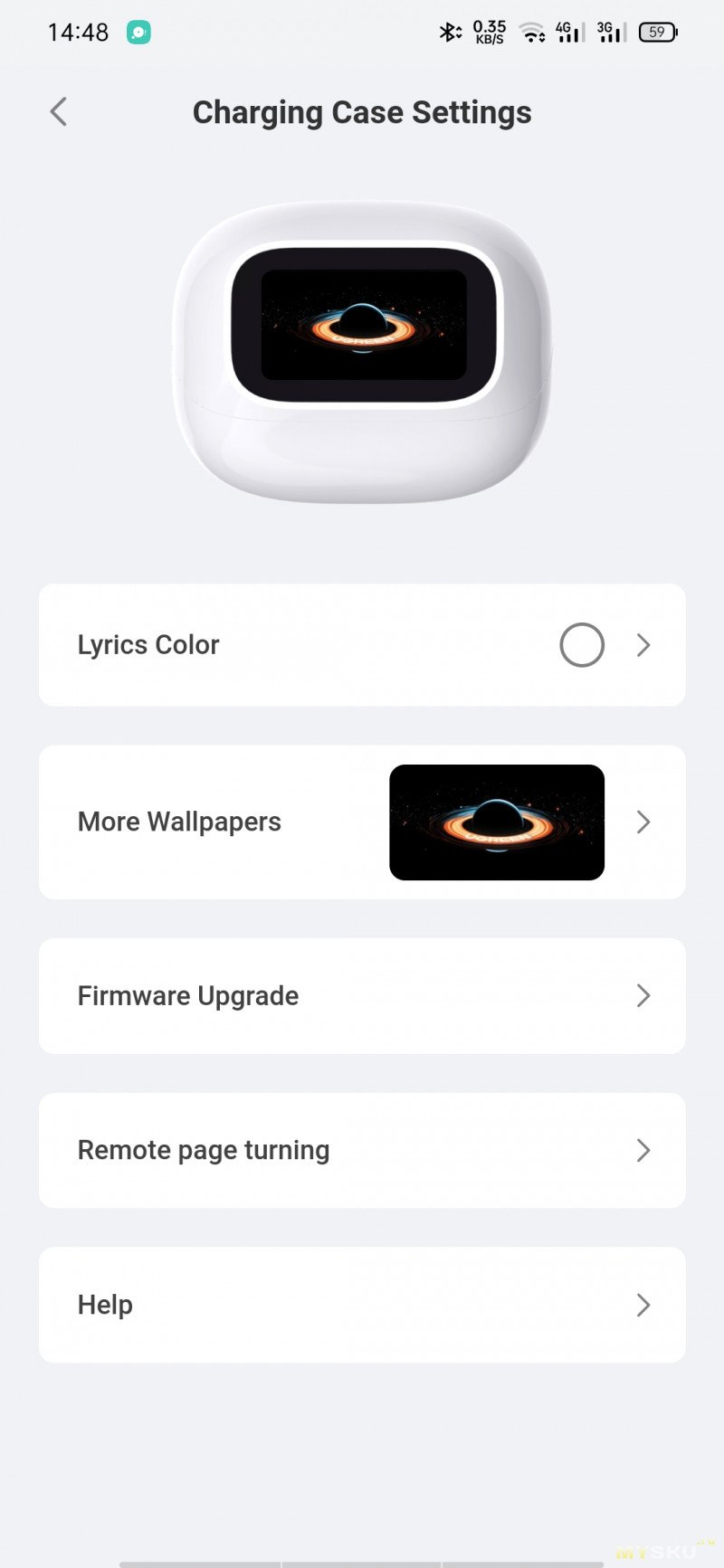This screenshot has width=724, height=1568.
Task: Open More Wallpapers
Action: [362, 822]
